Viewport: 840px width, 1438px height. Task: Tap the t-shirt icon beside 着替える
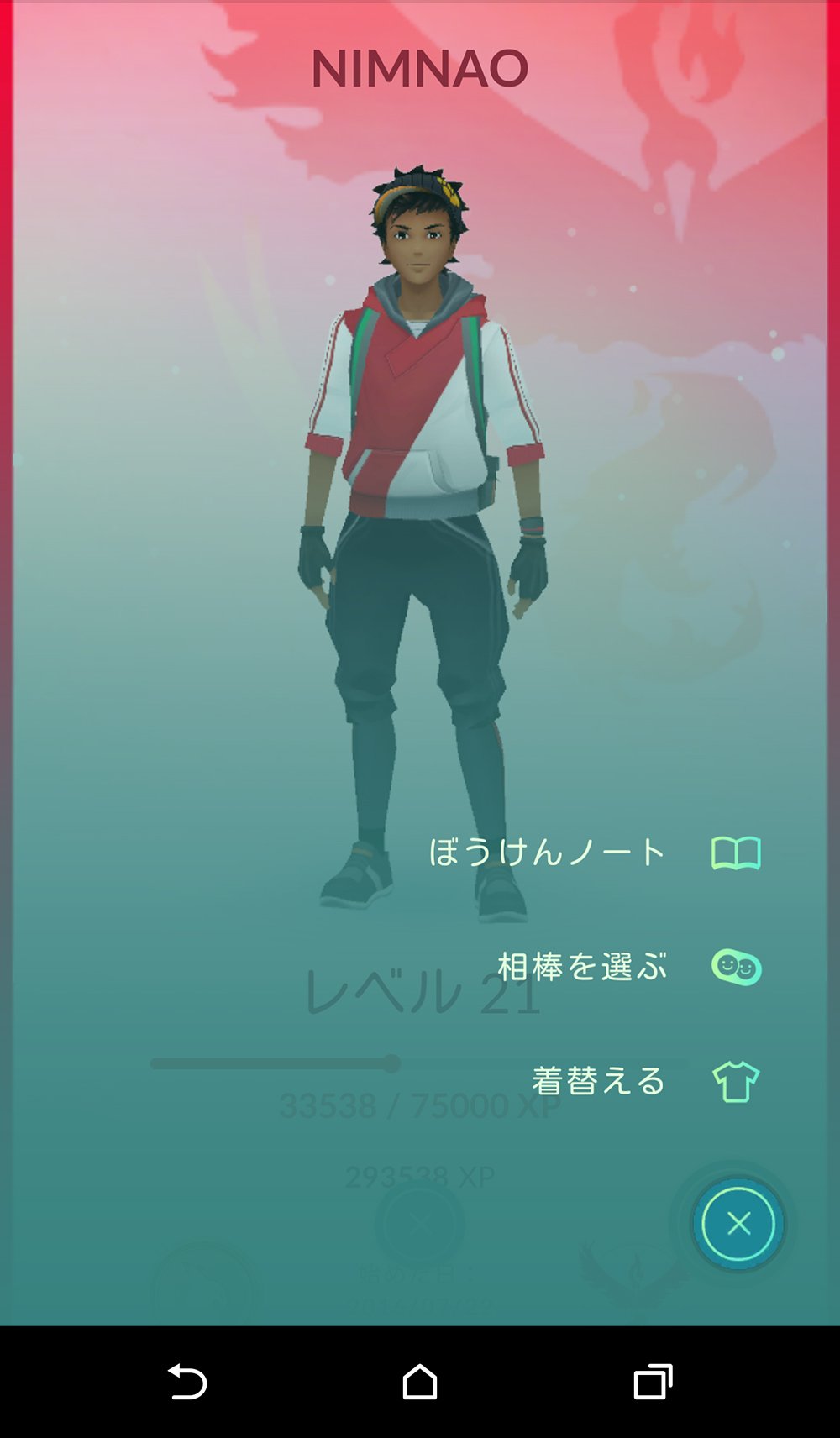pyautogui.click(x=734, y=1082)
